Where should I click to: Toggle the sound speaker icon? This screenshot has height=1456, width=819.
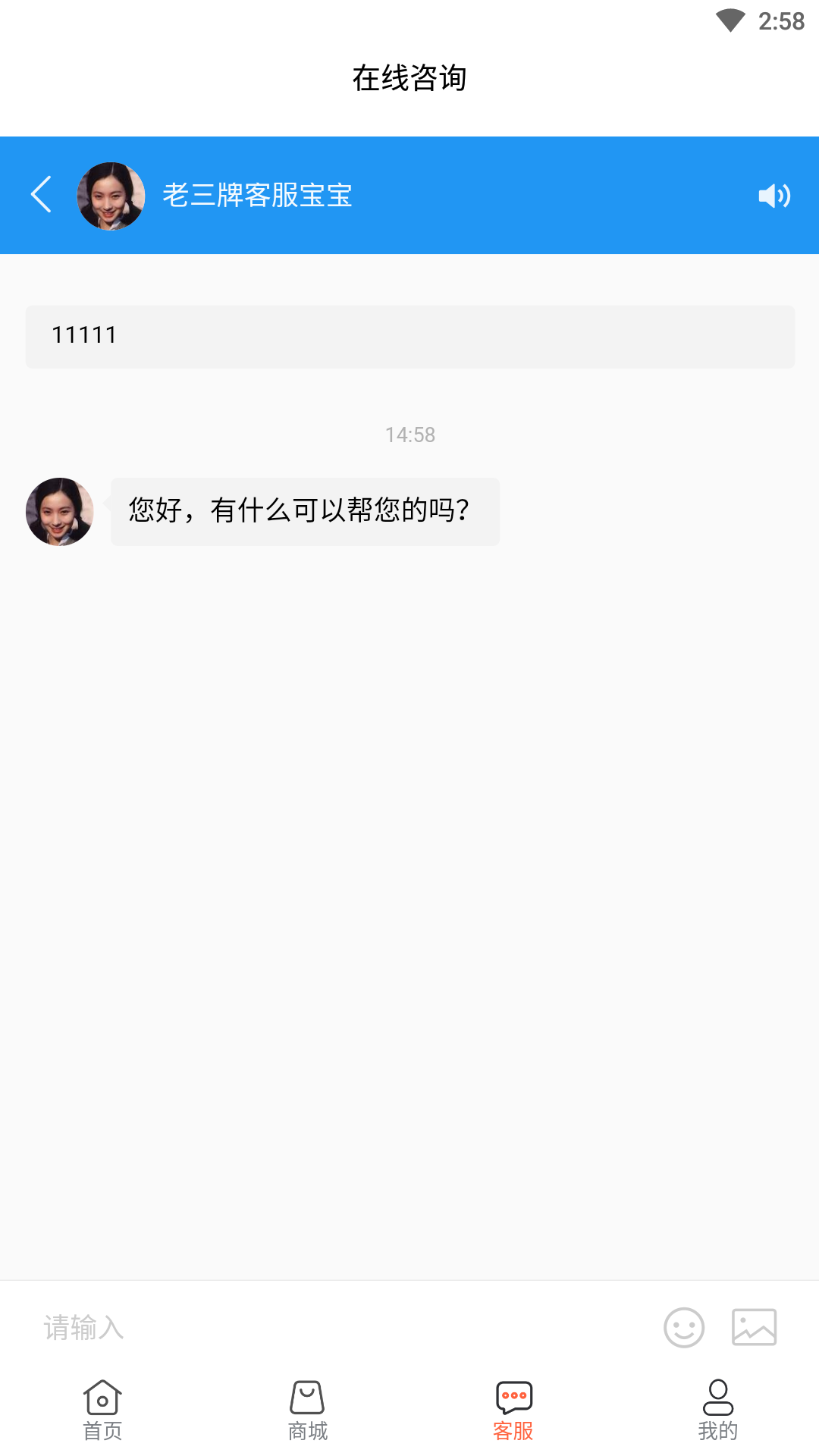coord(774,196)
